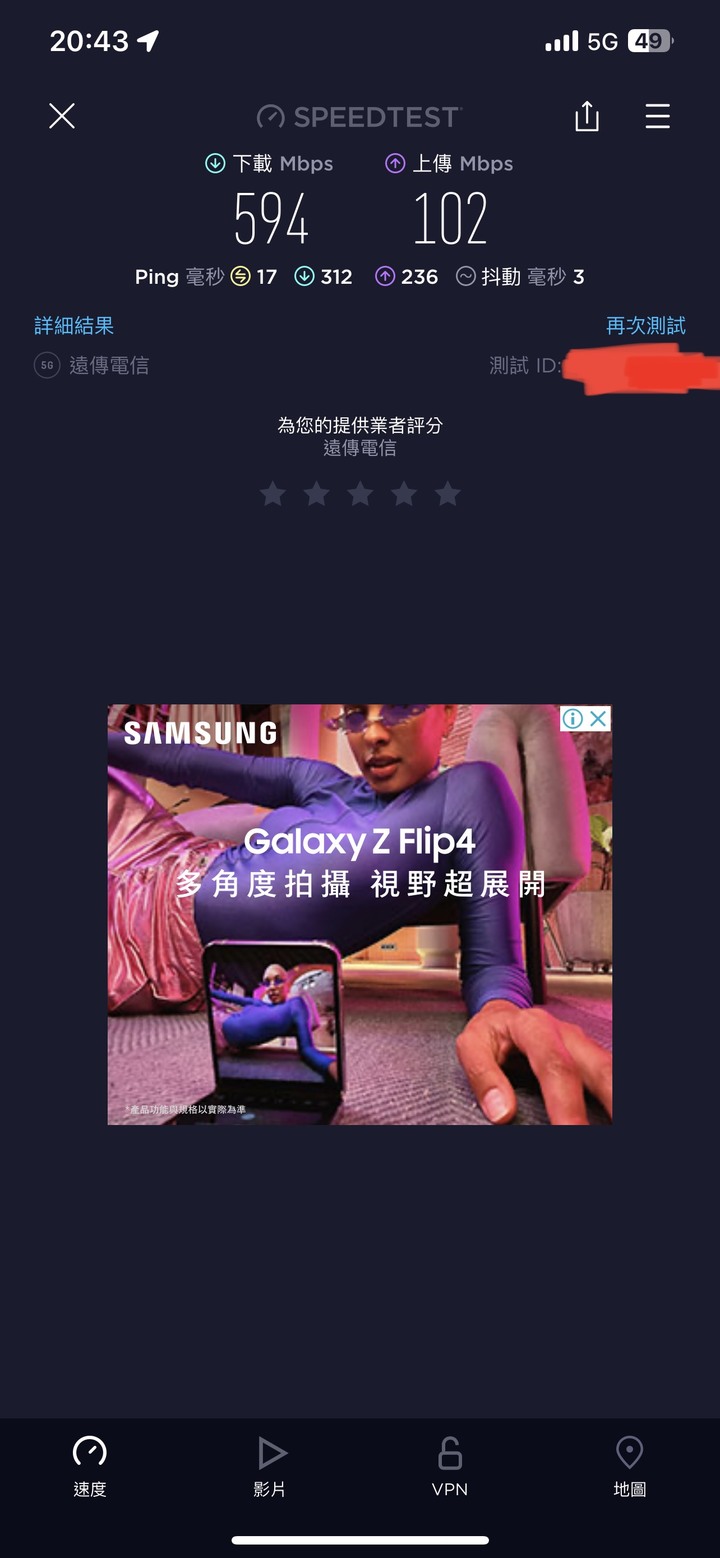Close the speed test result
Viewport: 720px width, 1558px height.
tap(62, 117)
